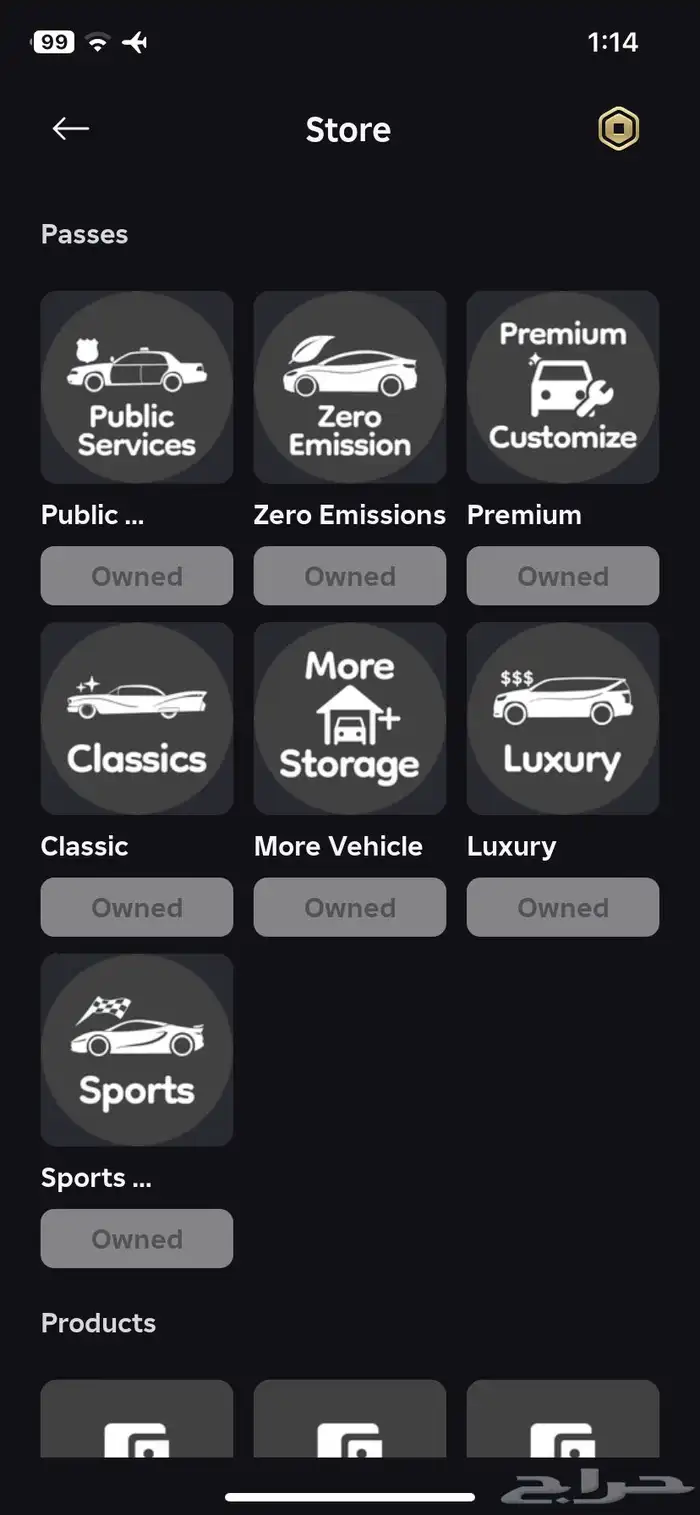Select the Sports pass tile
Viewport: 700px width, 1515px height.
pos(137,1049)
